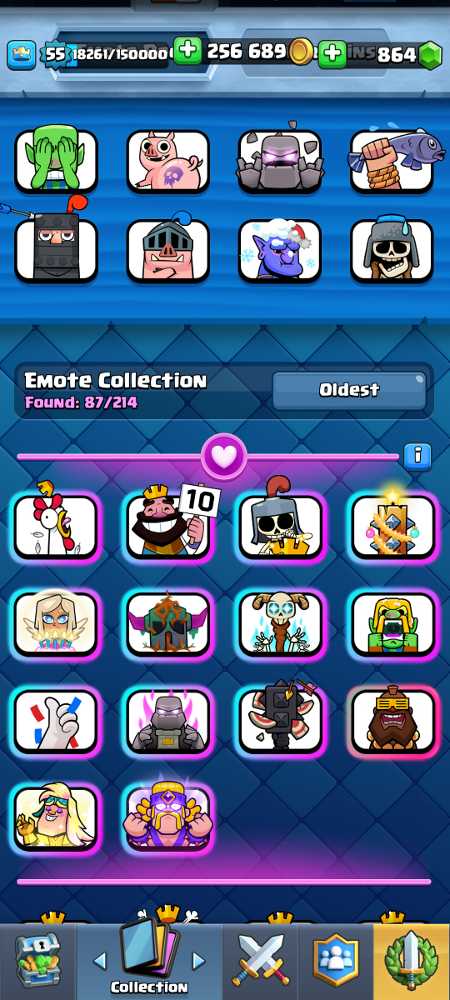Pick the hand throwing confetti emote
Image resolution: width=450 pixels, height=1000 pixels.
click(56, 719)
